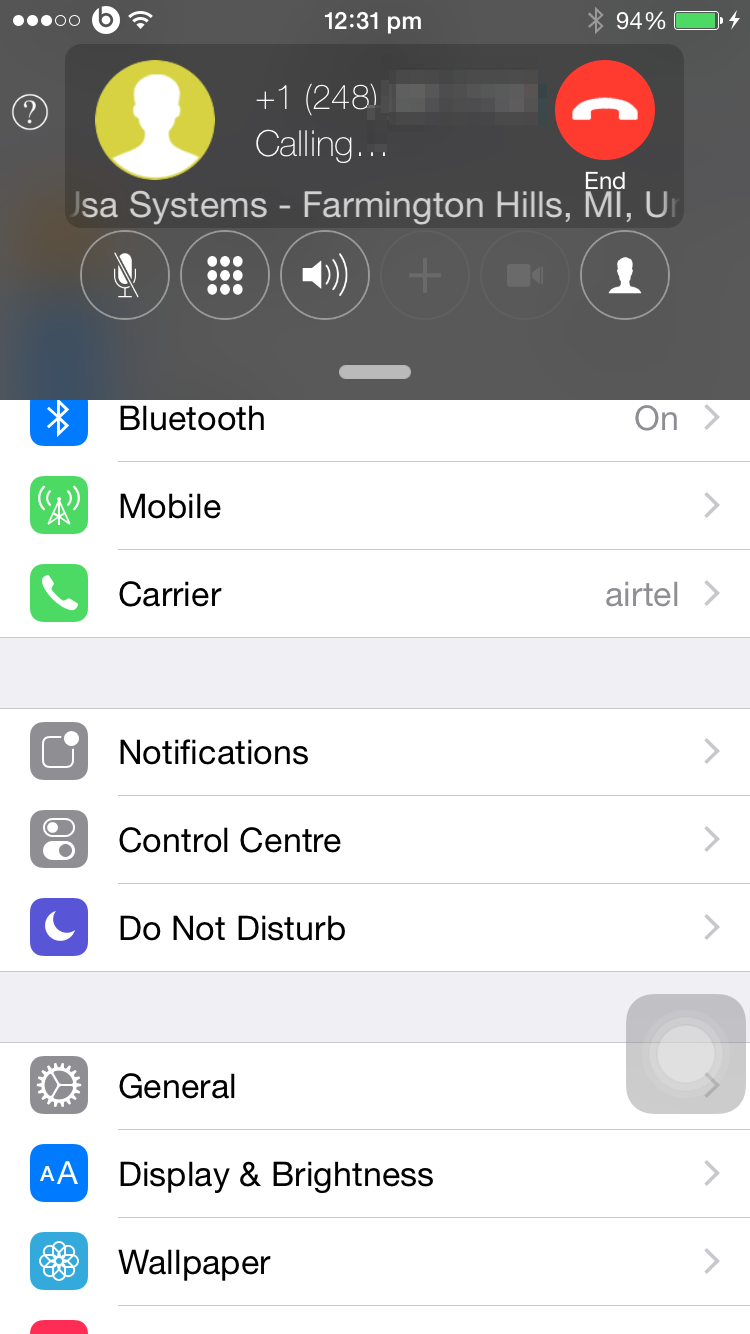Viewport: 750px width, 1334px height.
Task: Open Mobile settings
Action: [x=375, y=506]
